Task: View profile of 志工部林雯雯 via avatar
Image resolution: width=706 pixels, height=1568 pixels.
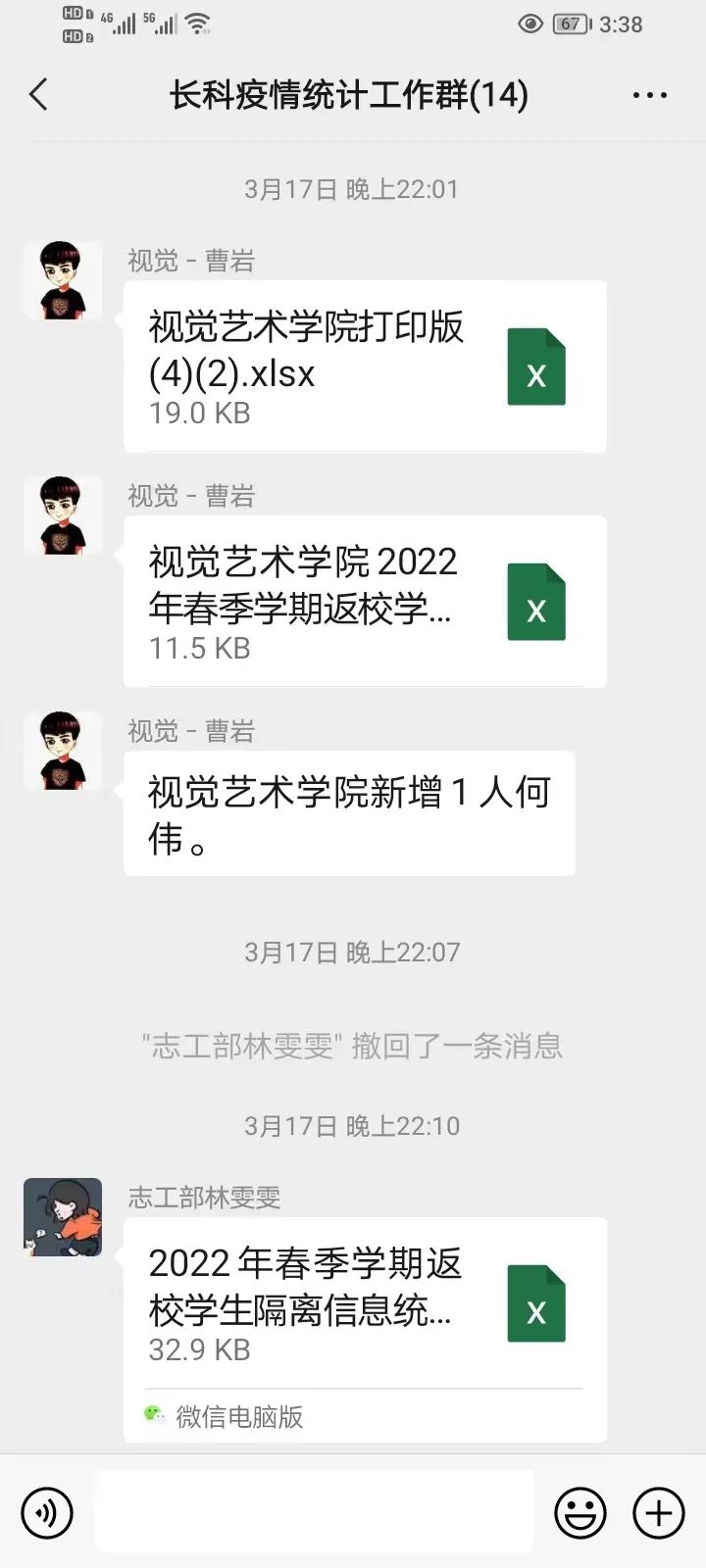Action: (x=63, y=1217)
